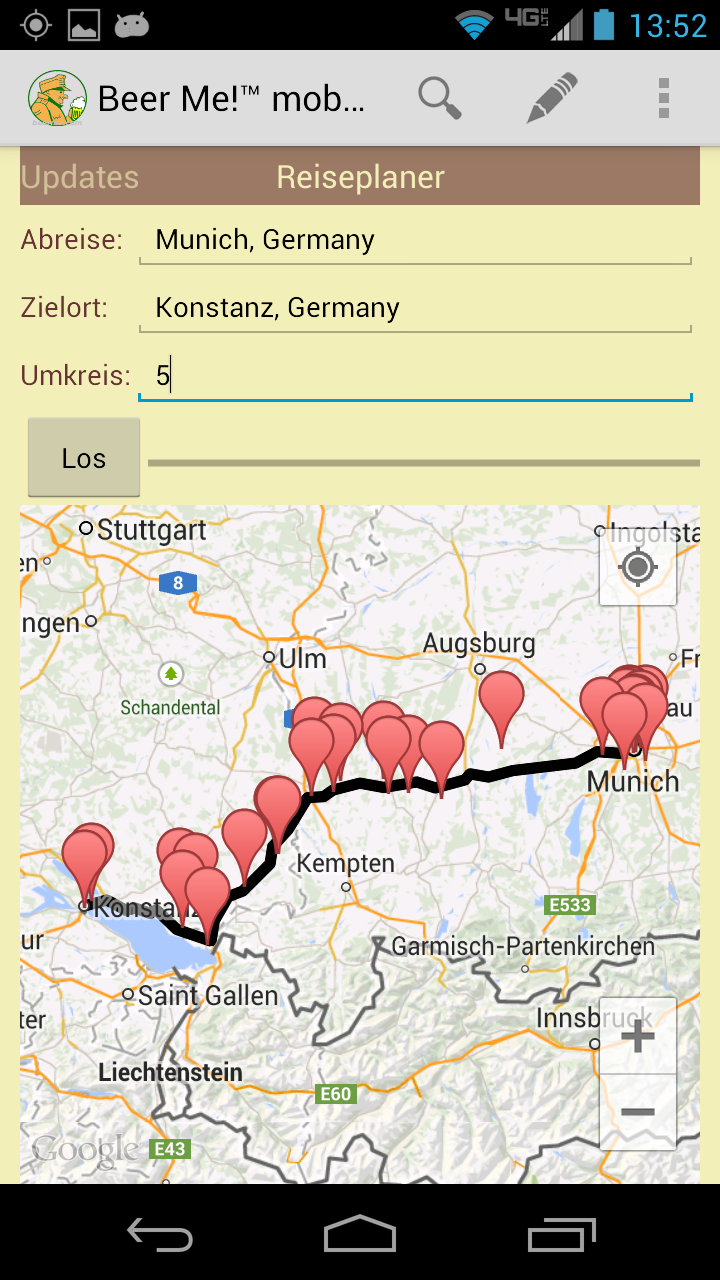Open the overflow menu
The width and height of the screenshot is (720, 1280).
663,98
